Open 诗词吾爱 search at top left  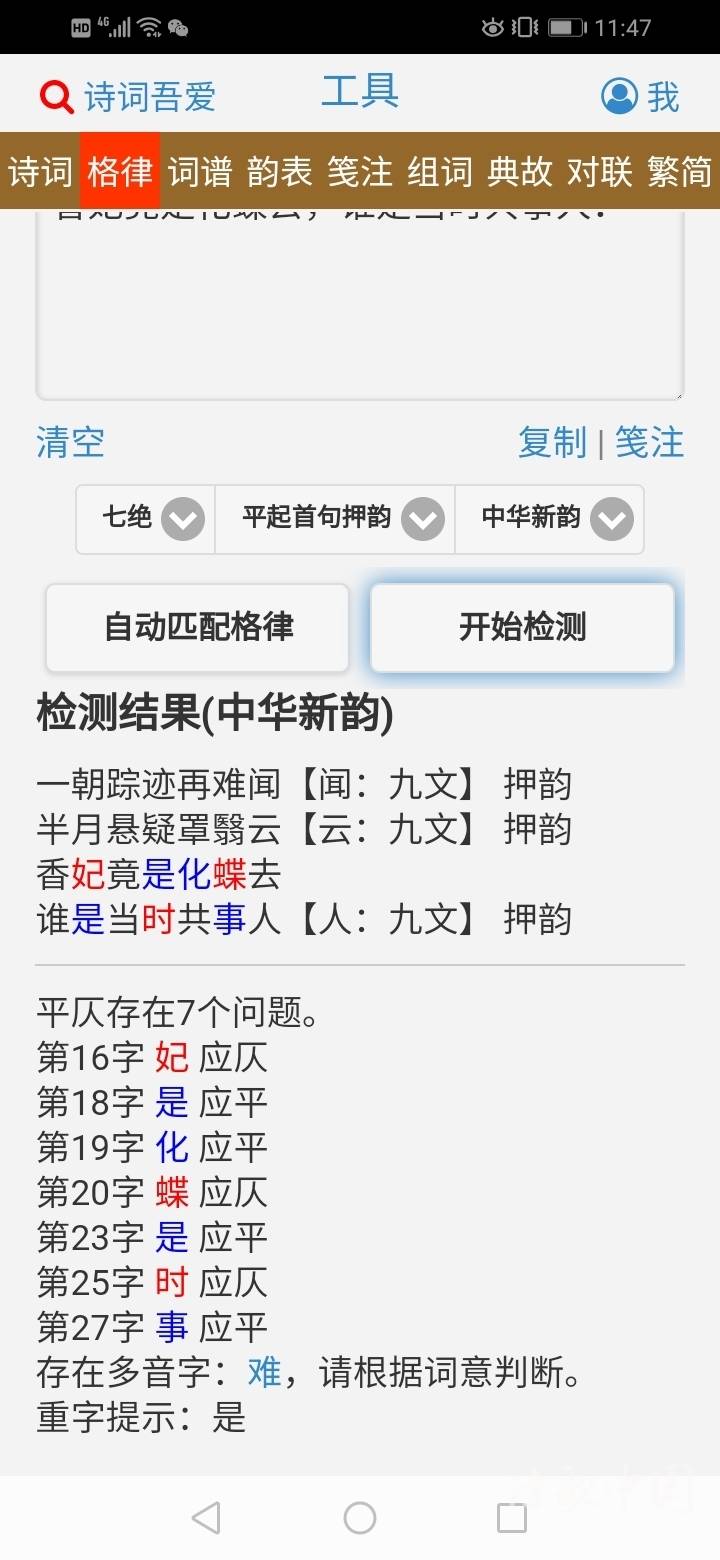click(127, 97)
